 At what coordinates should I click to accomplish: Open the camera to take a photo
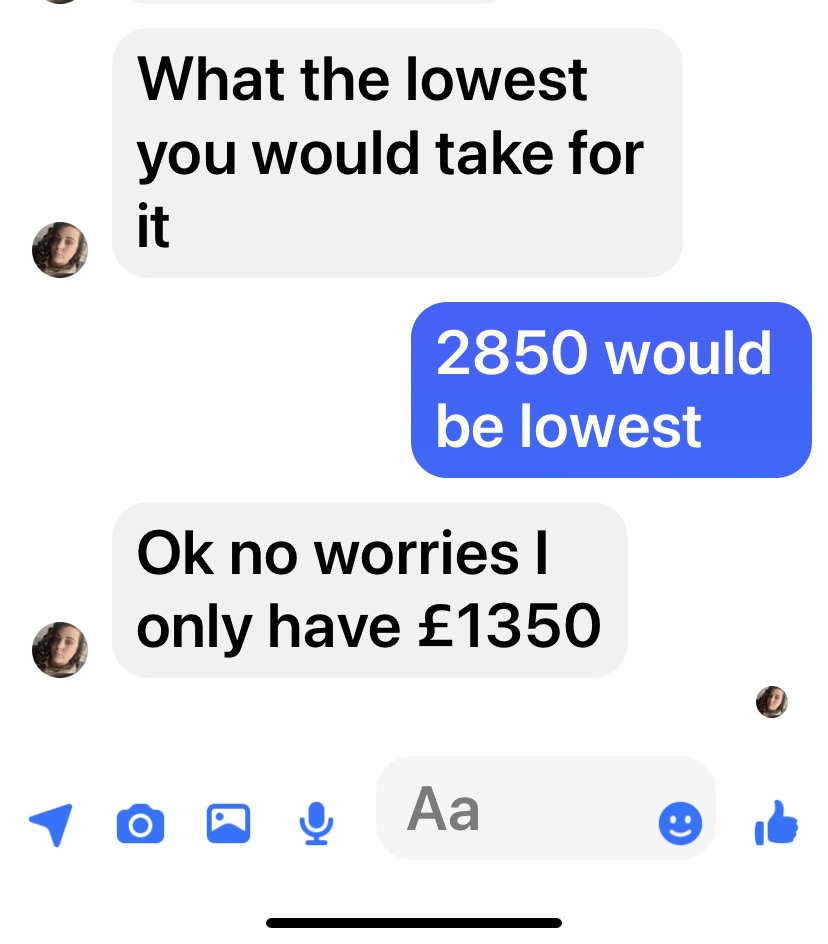click(x=140, y=824)
